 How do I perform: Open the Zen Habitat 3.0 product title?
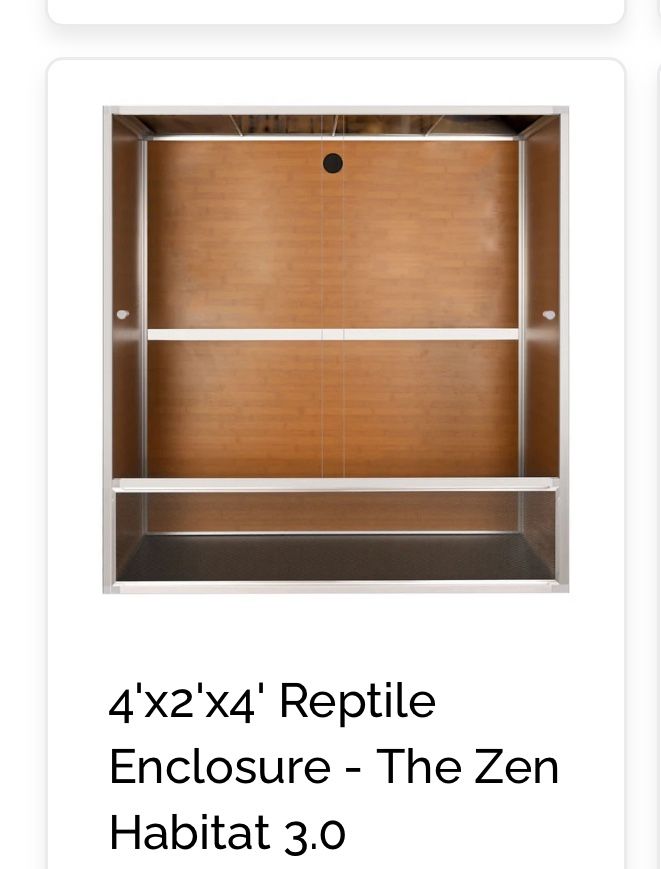pos(334,766)
